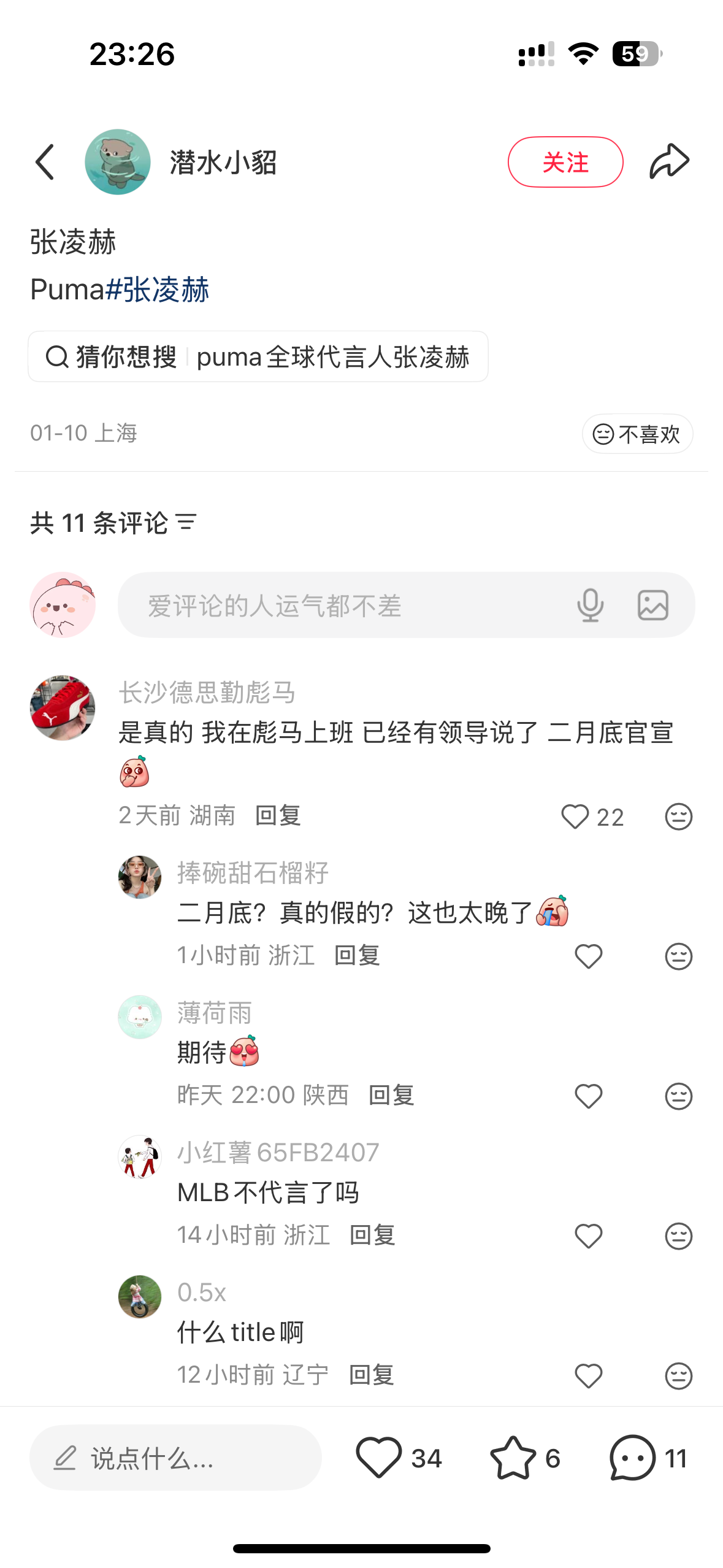Image resolution: width=723 pixels, height=1568 pixels.
Task: Share this post
Action: click(x=669, y=162)
